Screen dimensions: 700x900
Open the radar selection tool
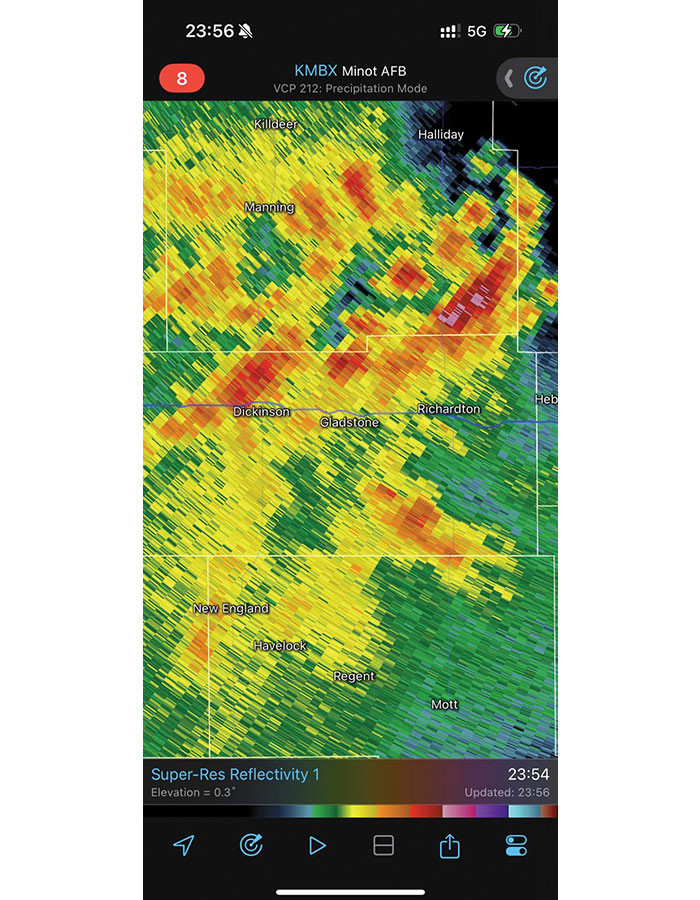point(251,845)
